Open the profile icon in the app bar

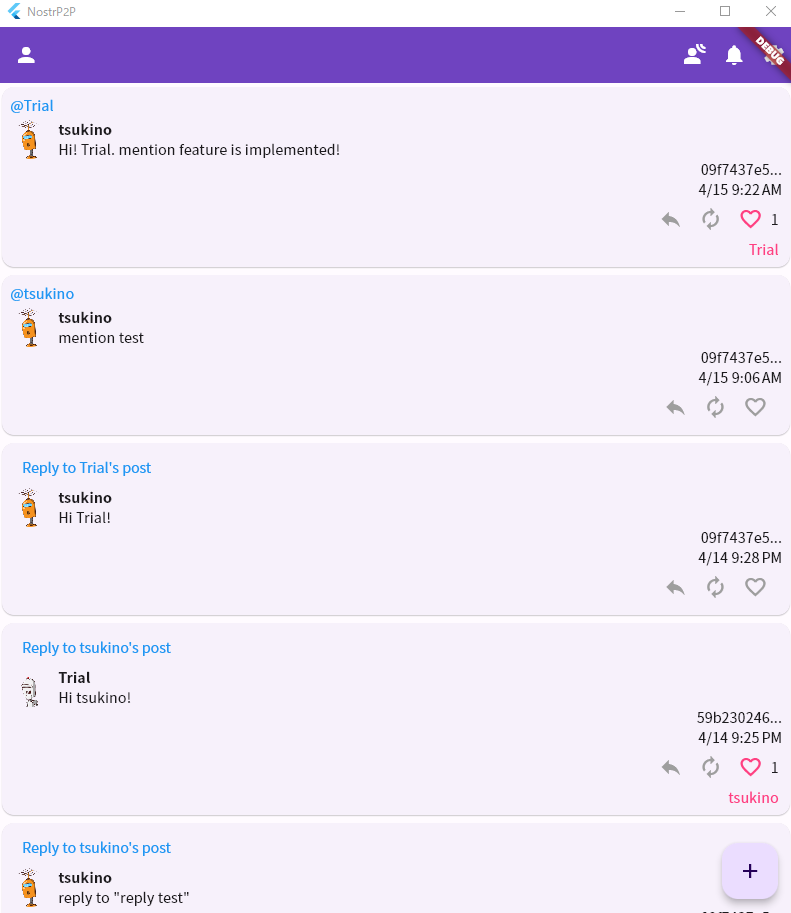[27, 55]
